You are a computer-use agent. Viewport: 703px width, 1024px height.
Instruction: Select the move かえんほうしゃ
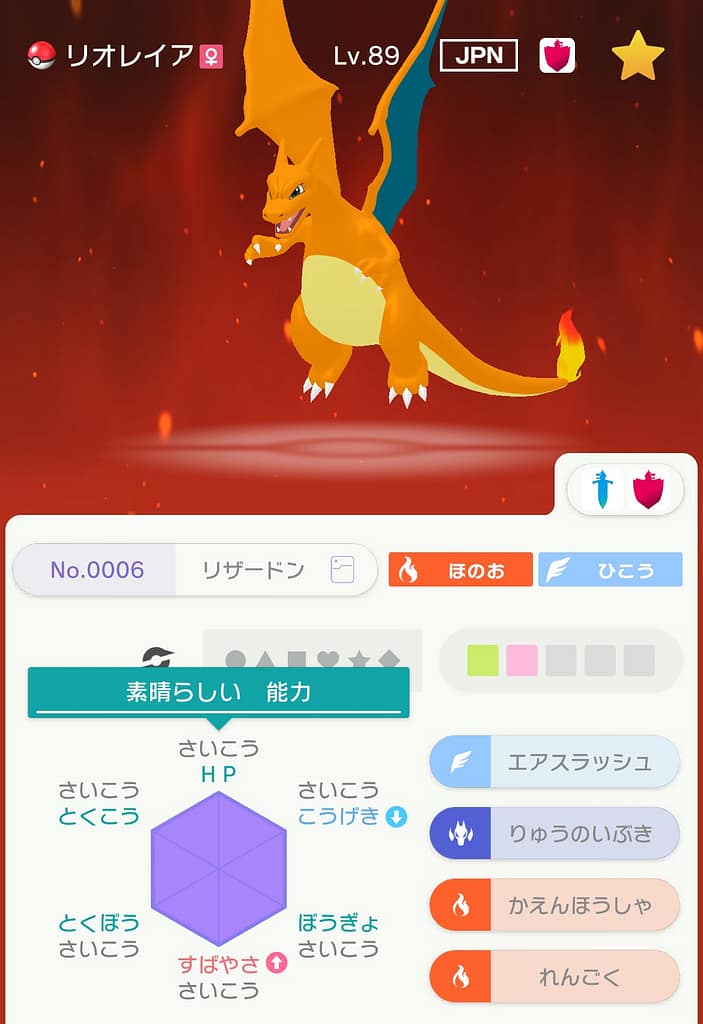[554, 905]
